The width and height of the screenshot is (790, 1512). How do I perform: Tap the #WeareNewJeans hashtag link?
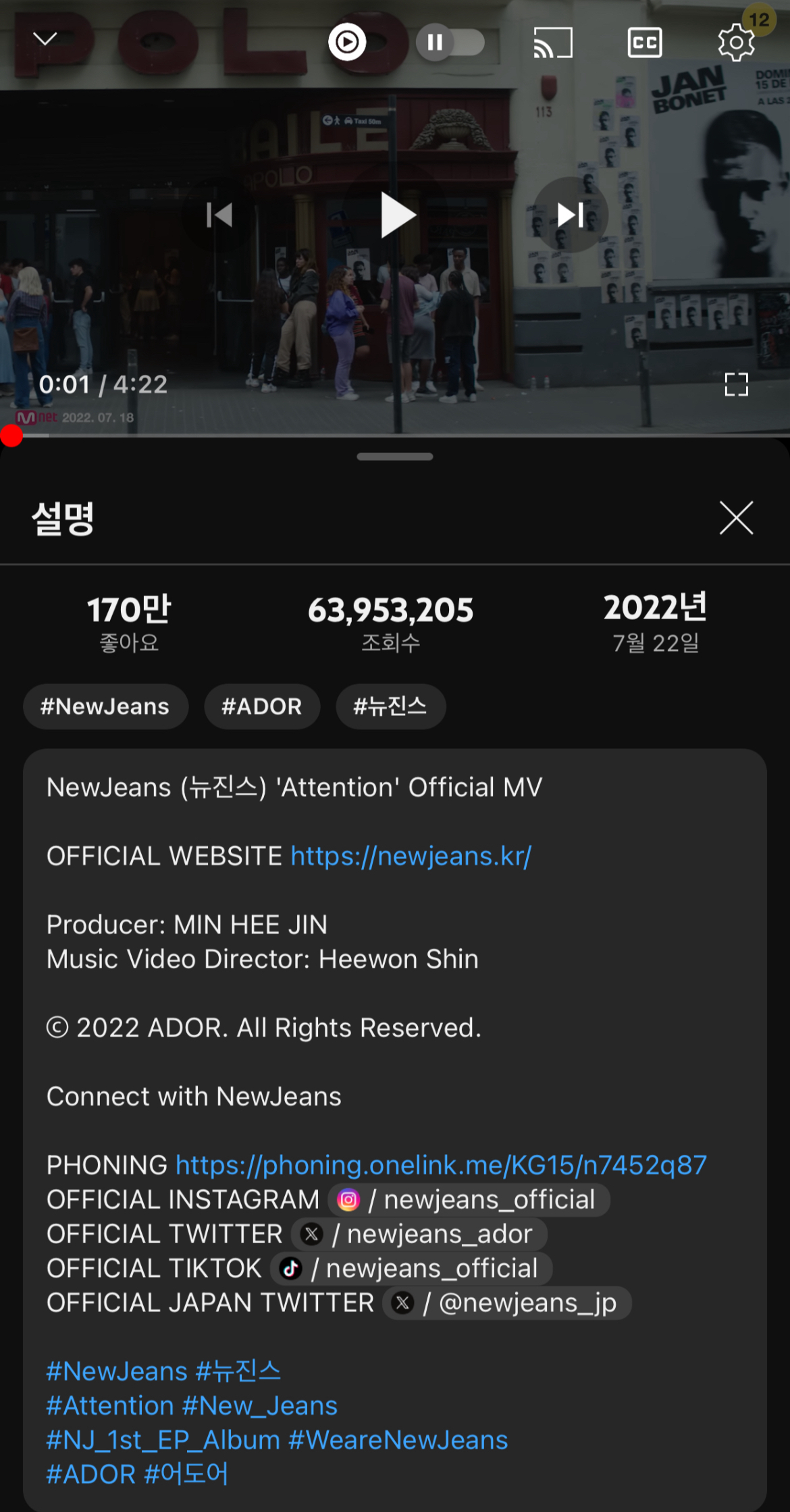[x=398, y=1440]
